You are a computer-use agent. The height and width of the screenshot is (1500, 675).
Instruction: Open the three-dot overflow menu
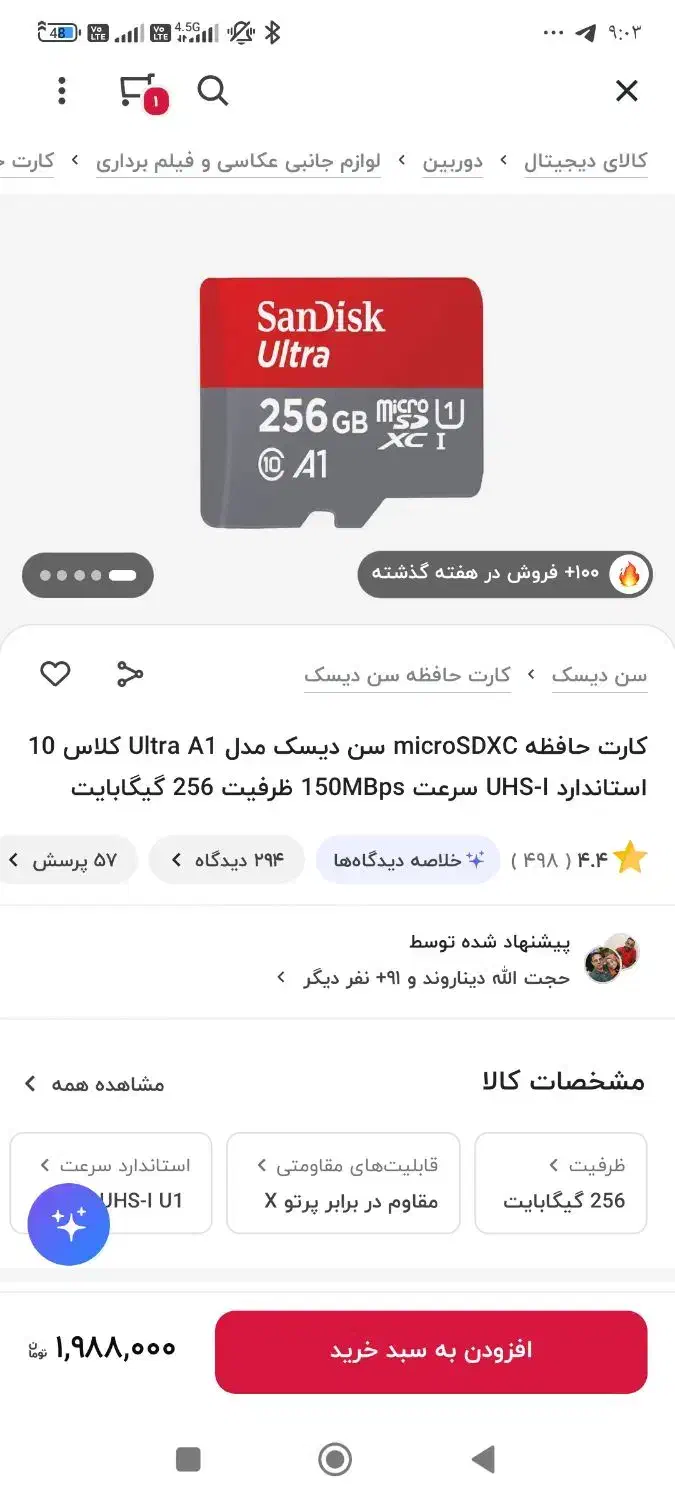tap(62, 92)
